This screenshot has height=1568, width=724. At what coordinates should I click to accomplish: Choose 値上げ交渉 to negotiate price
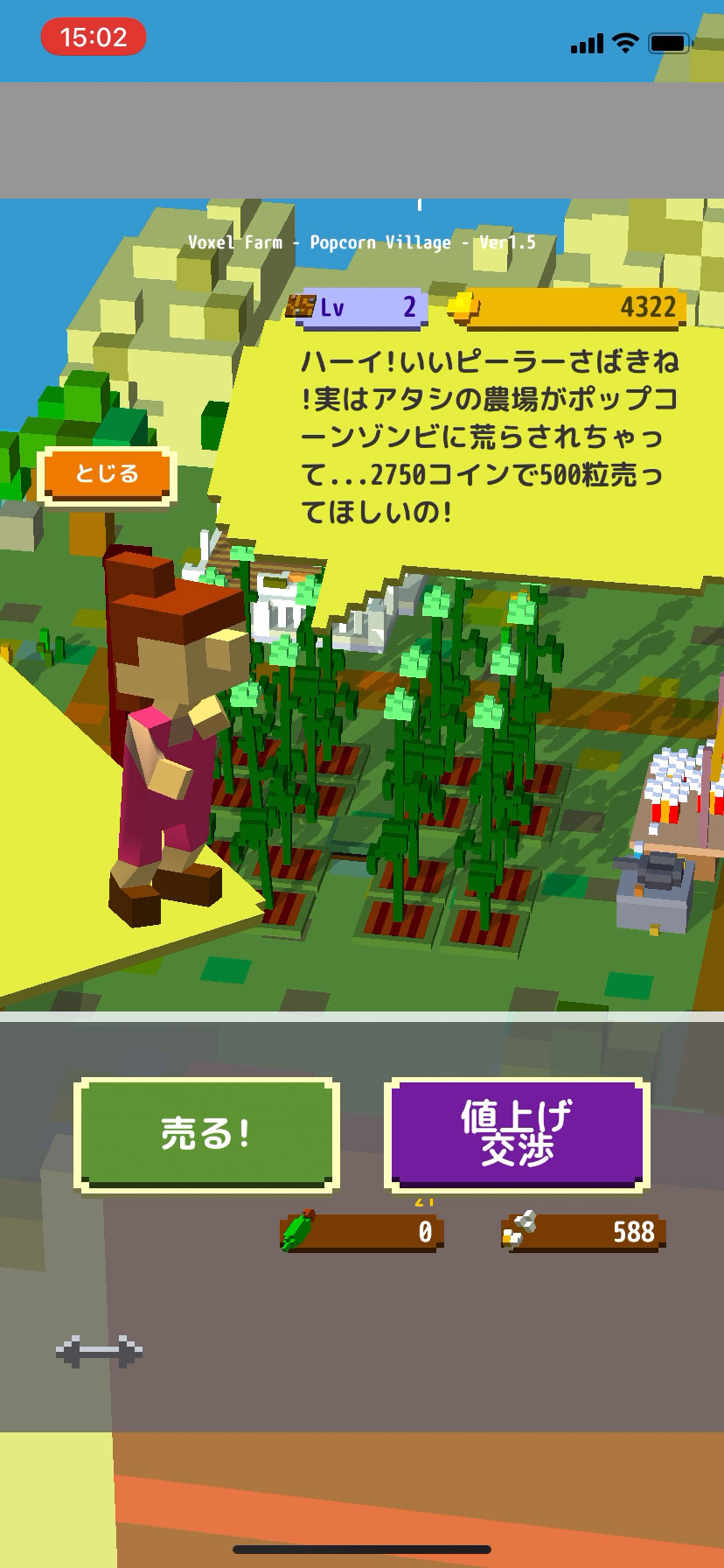pos(516,1134)
